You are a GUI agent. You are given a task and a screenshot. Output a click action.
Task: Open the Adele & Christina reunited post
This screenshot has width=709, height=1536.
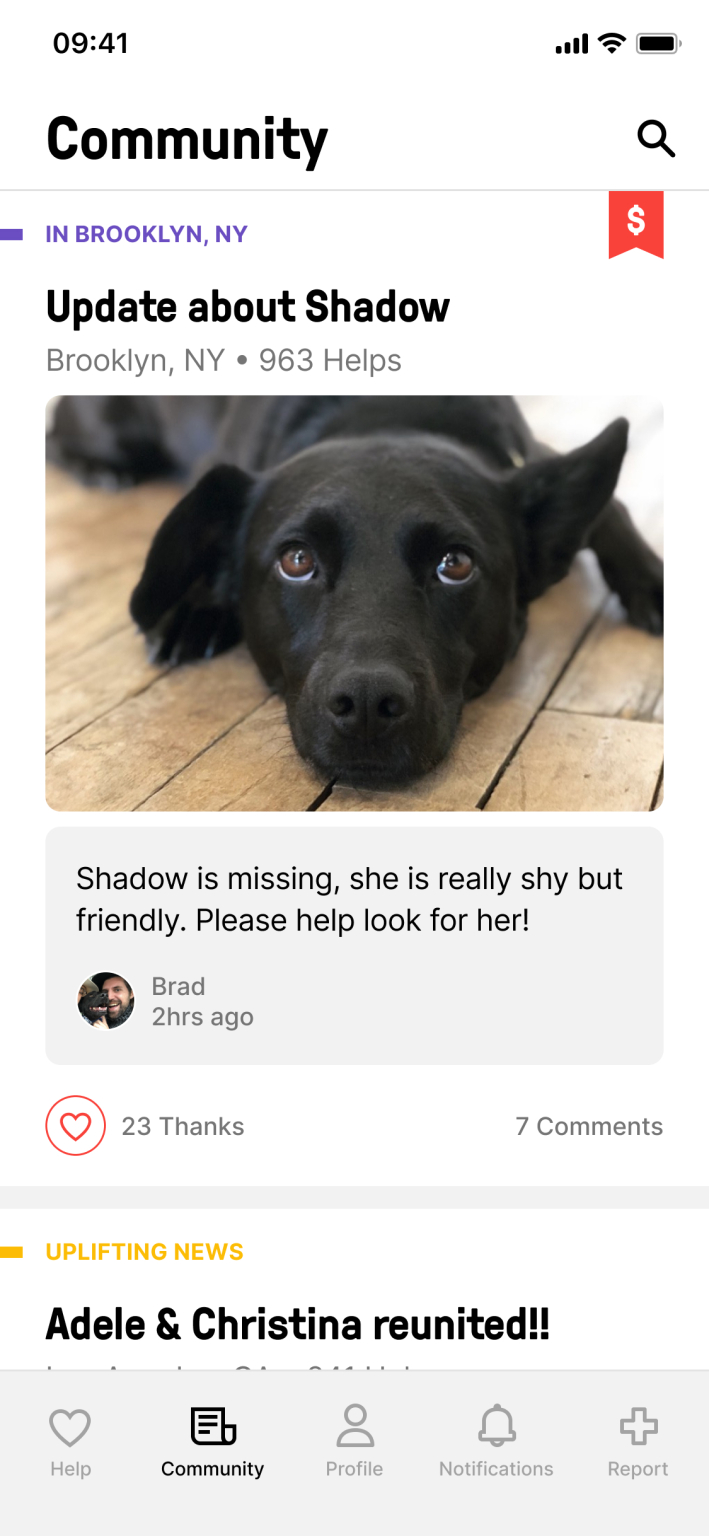click(298, 1324)
